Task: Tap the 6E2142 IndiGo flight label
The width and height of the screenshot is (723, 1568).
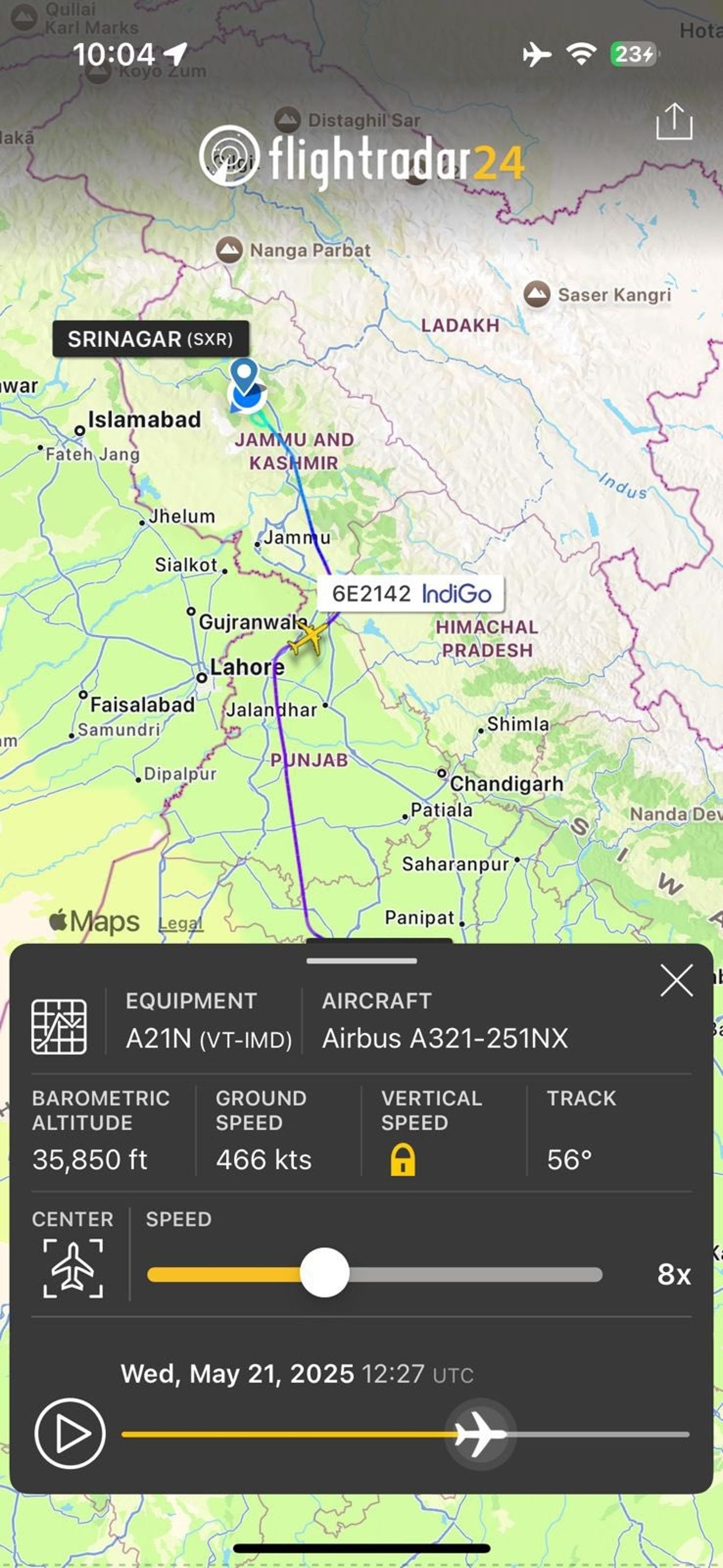Action: pyautogui.click(x=411, y=594)
